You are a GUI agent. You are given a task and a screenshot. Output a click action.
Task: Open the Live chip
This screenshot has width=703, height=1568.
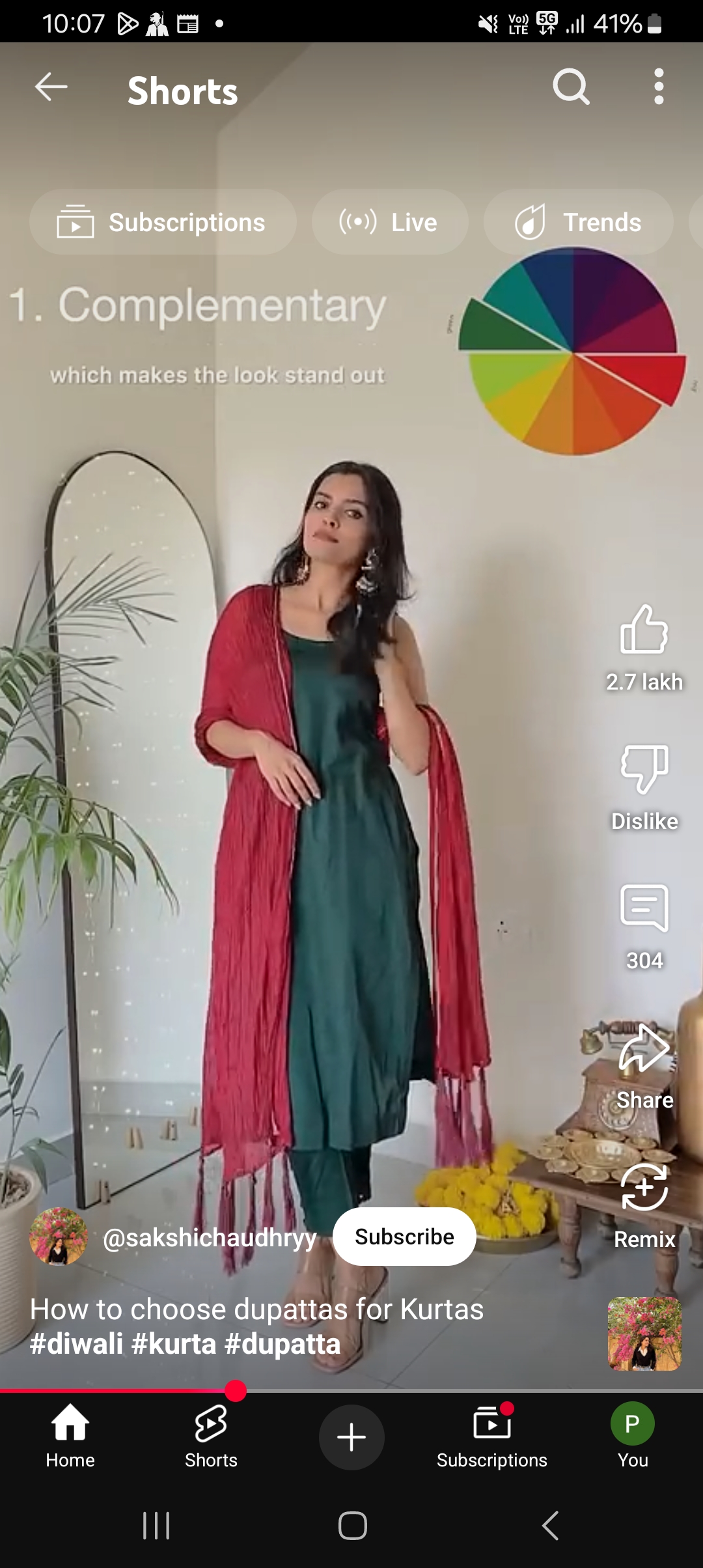pyautogui.click(x=389, y=222)
